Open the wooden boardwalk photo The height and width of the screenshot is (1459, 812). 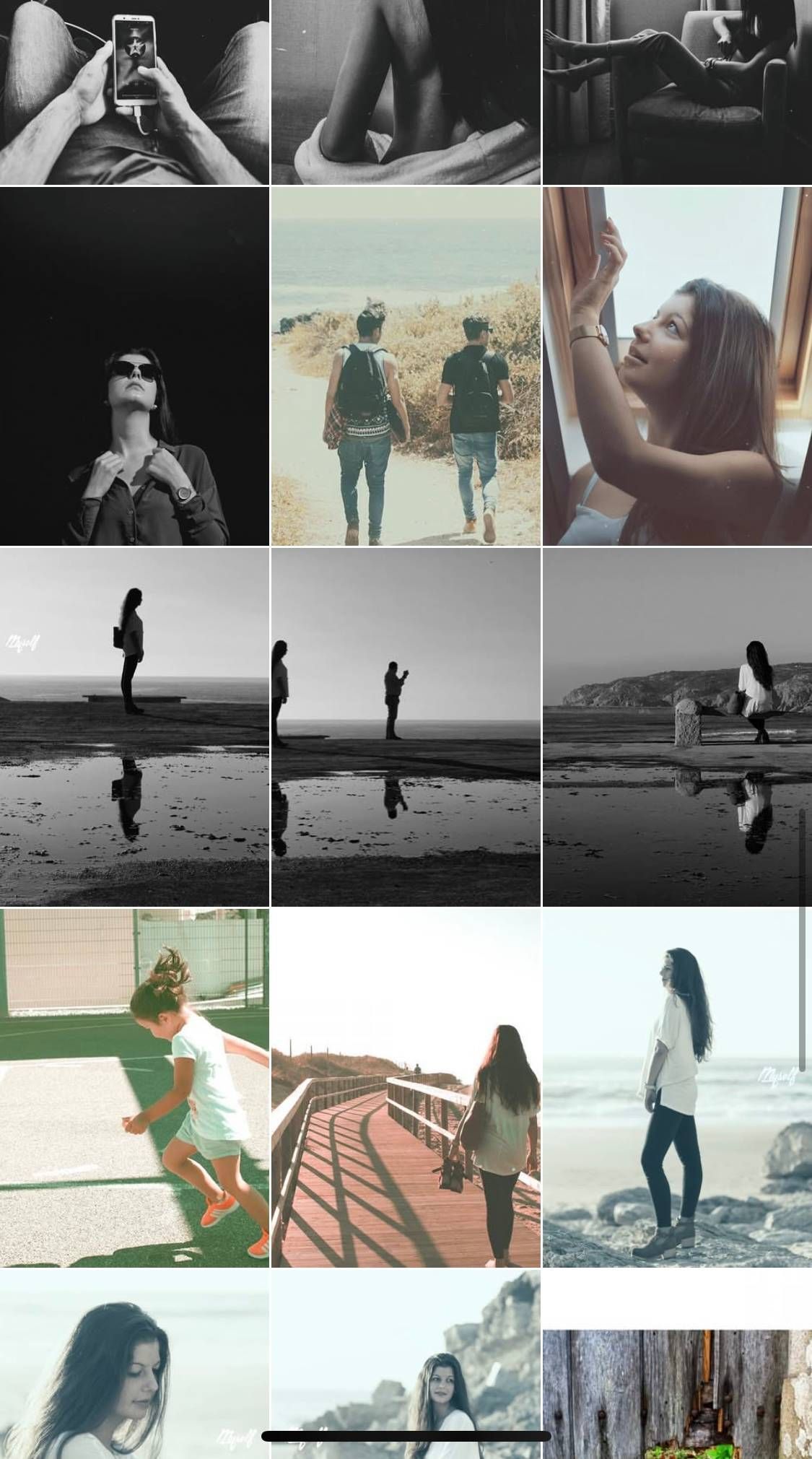406,1088
